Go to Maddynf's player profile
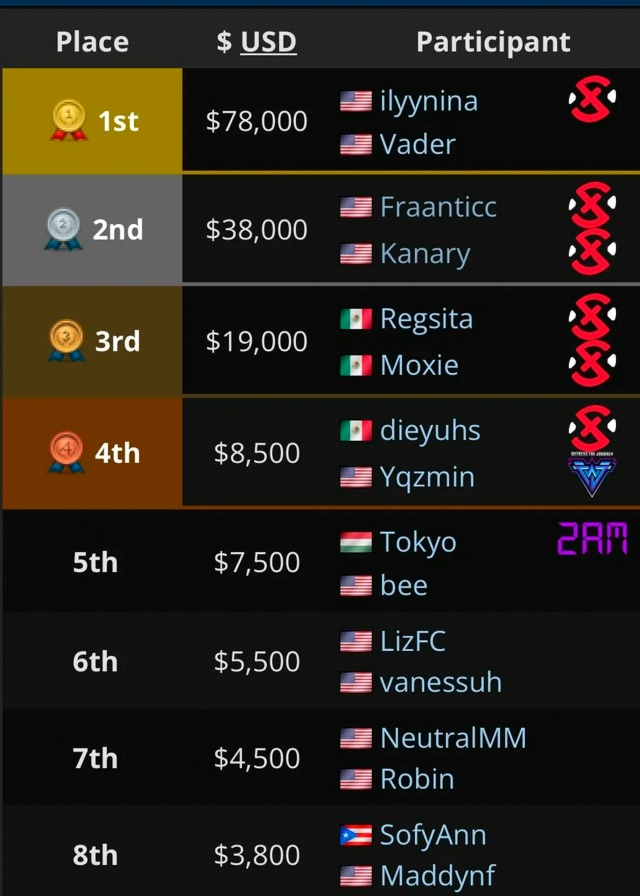The width and height of the screenshot is (640, 896). pos(437,877)
